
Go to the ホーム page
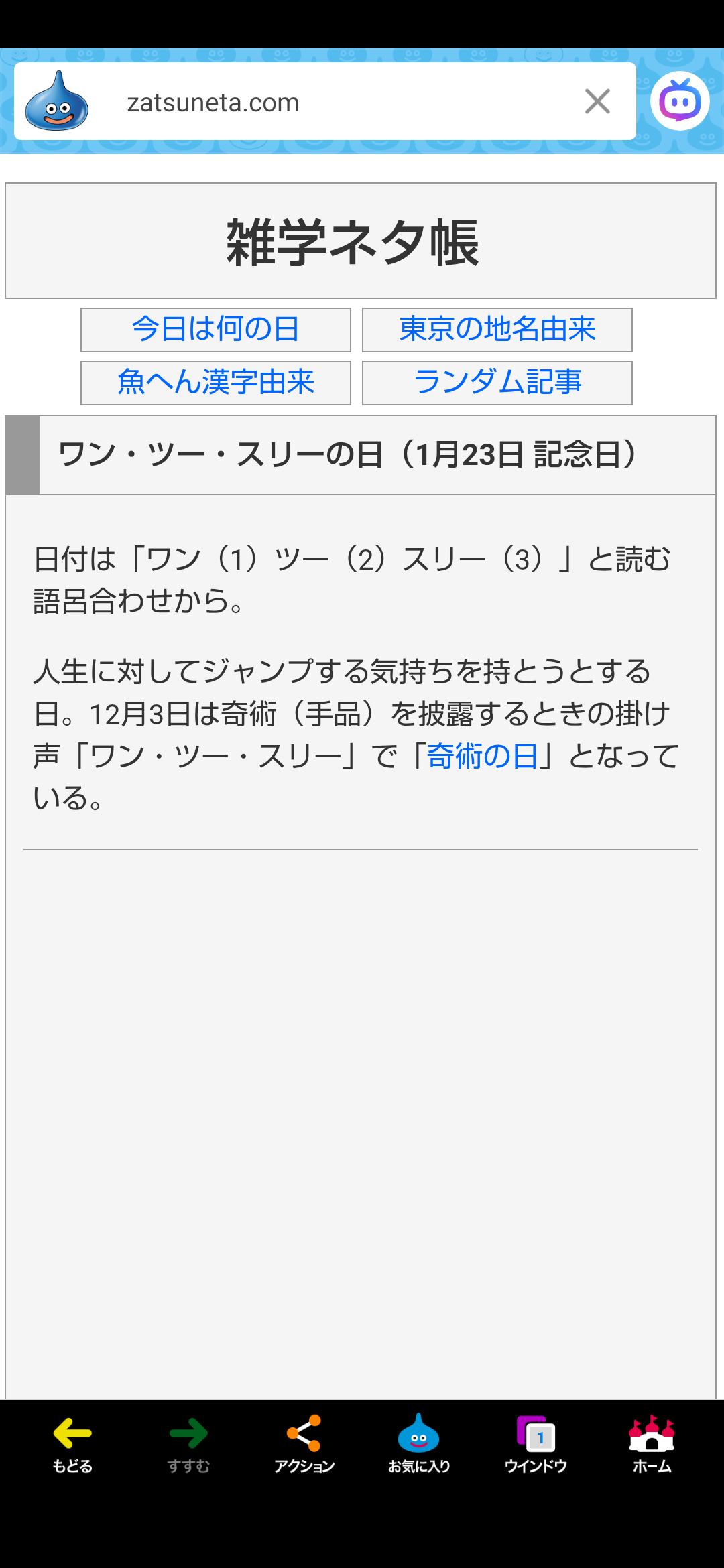pyautogui.click(x=652, y=1444)
